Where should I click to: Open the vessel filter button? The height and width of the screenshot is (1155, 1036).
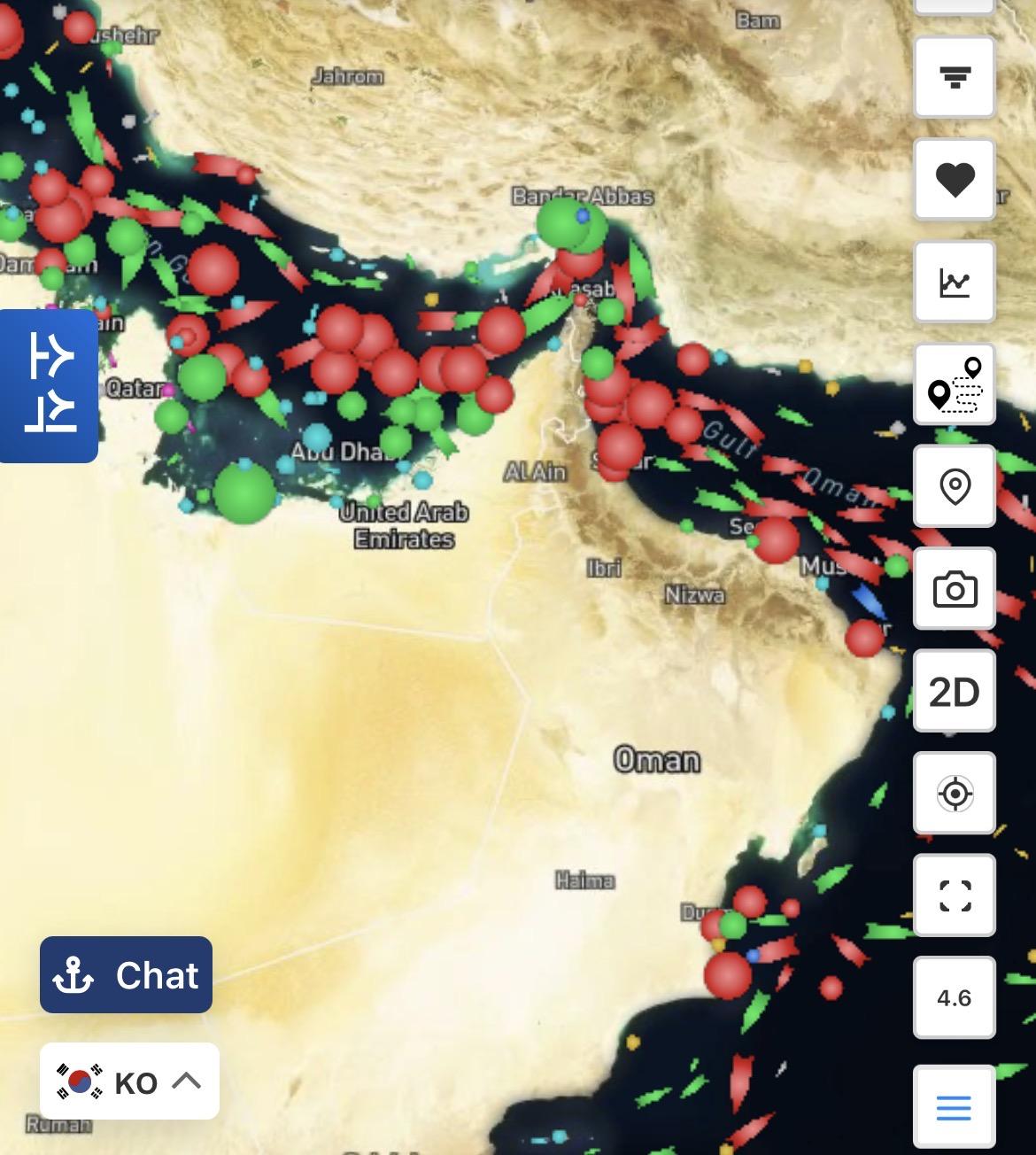(x=954, y=78)
